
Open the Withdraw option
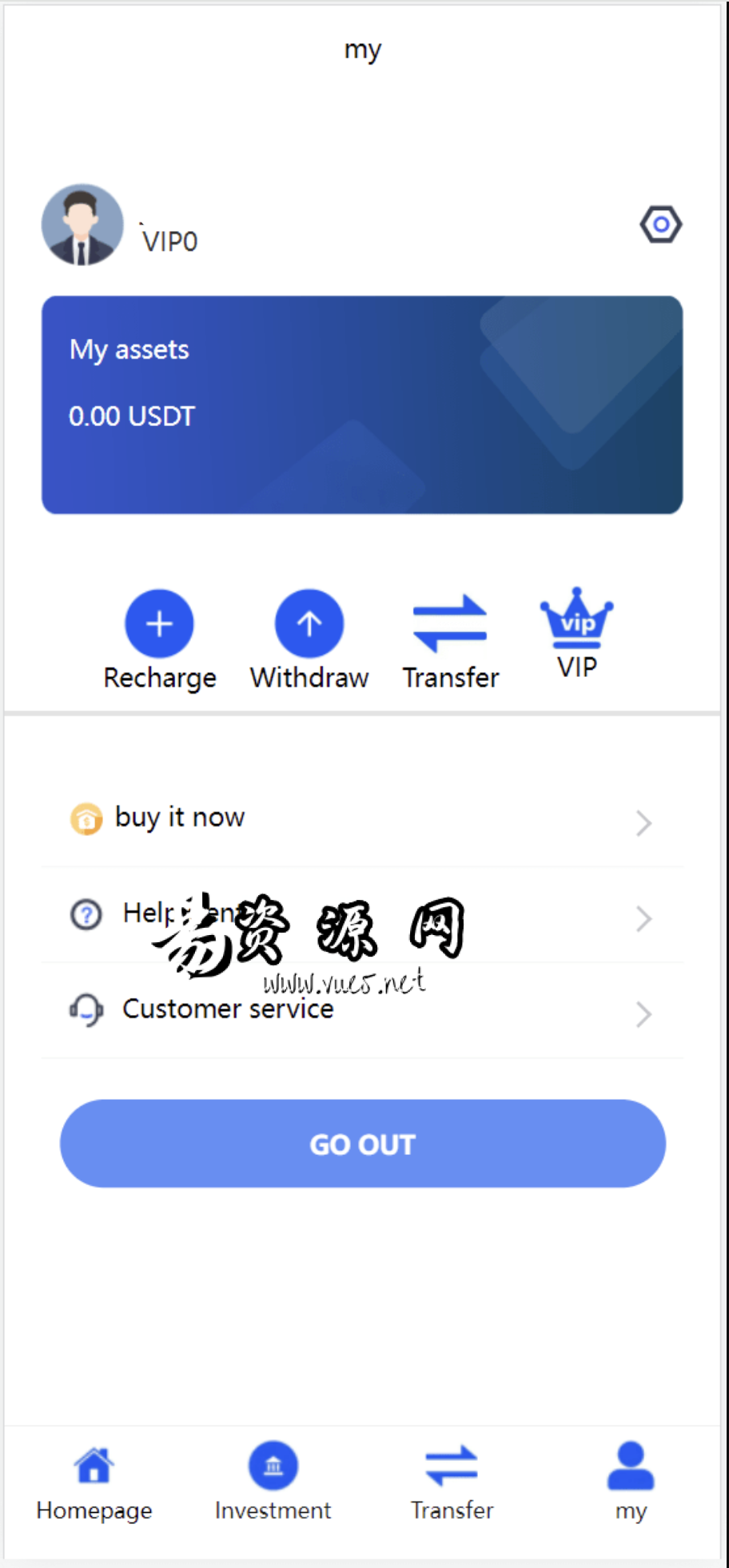tap(309, 639)
